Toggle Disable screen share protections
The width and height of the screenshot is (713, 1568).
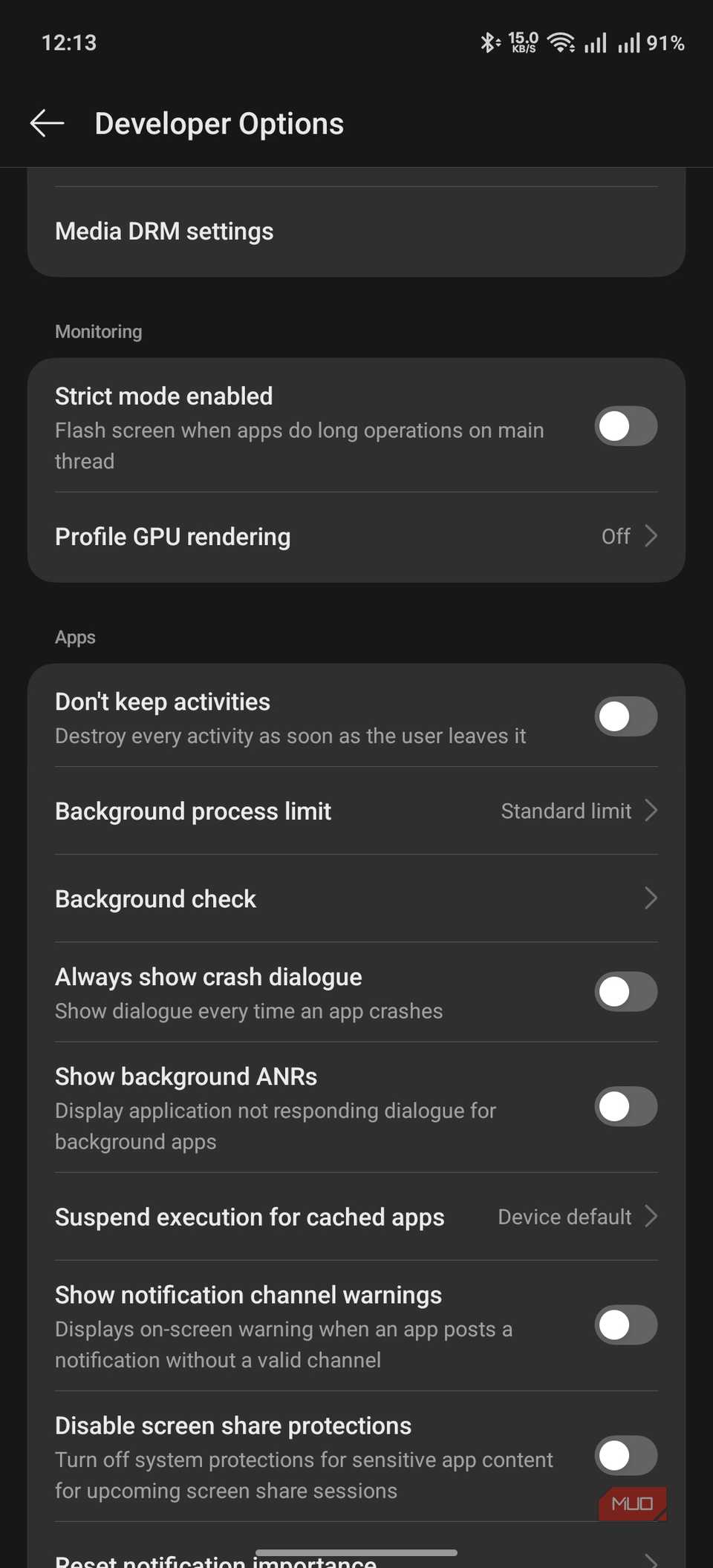coord(625,1457)
